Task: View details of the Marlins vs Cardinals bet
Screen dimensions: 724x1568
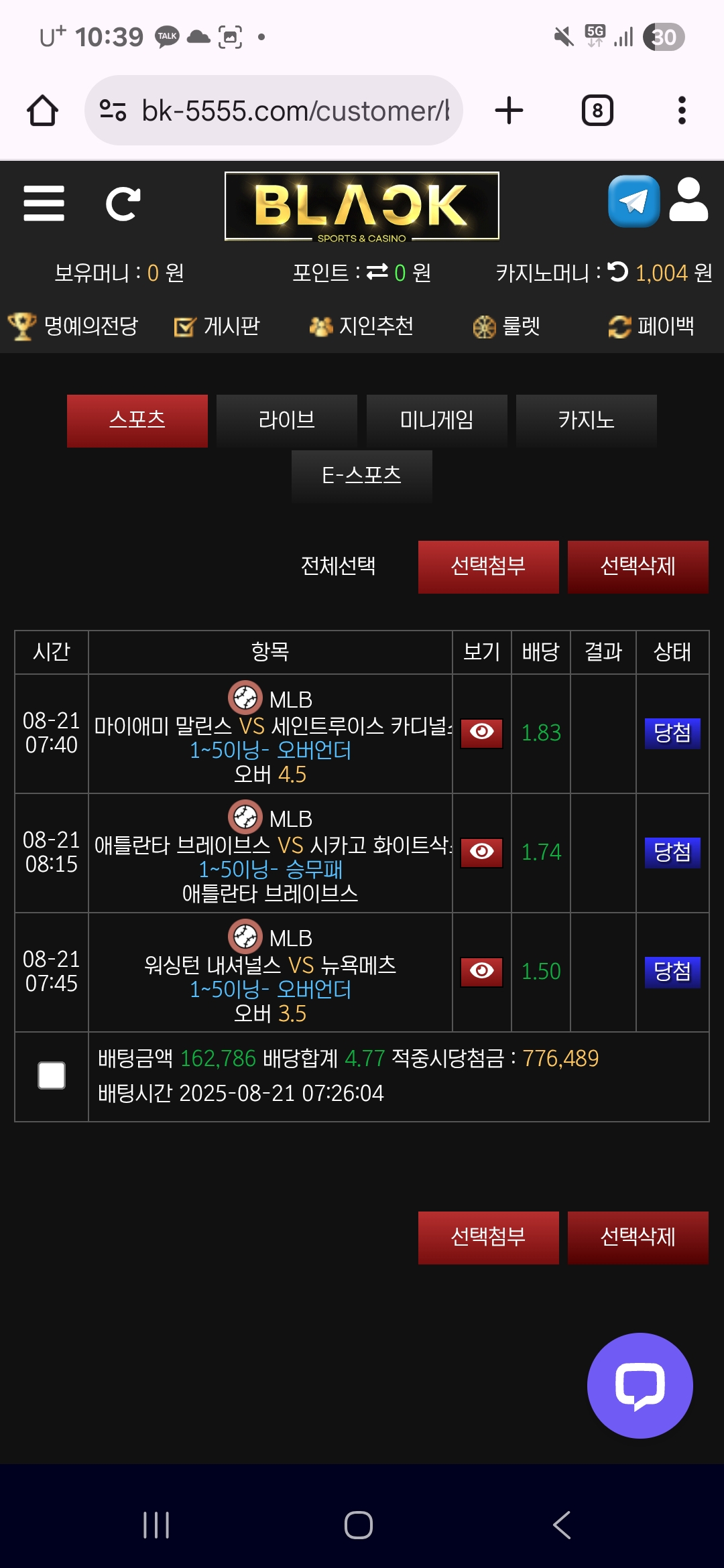Action: pos(481,732)
